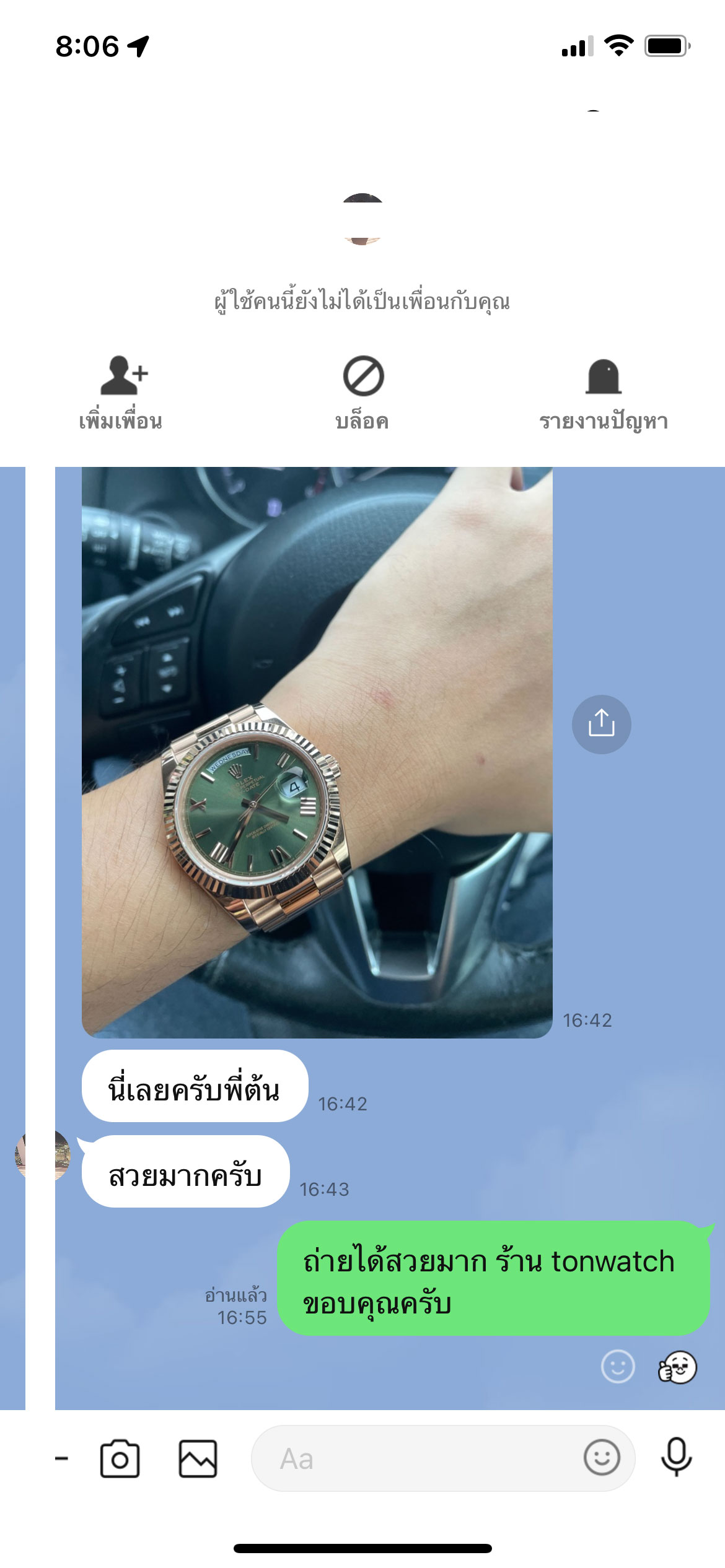The height and width of the screenshot is (1568, 725).
Task: Record a voice message with the microphone
Action: 676,1458
